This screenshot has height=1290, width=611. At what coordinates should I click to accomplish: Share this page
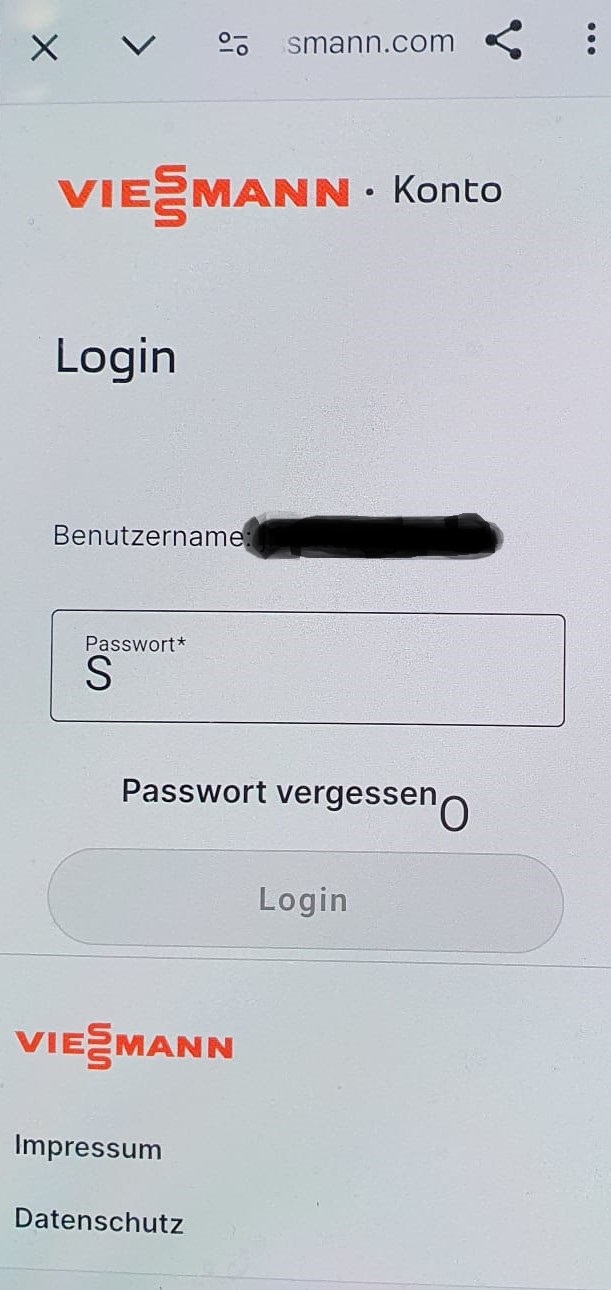503,41
